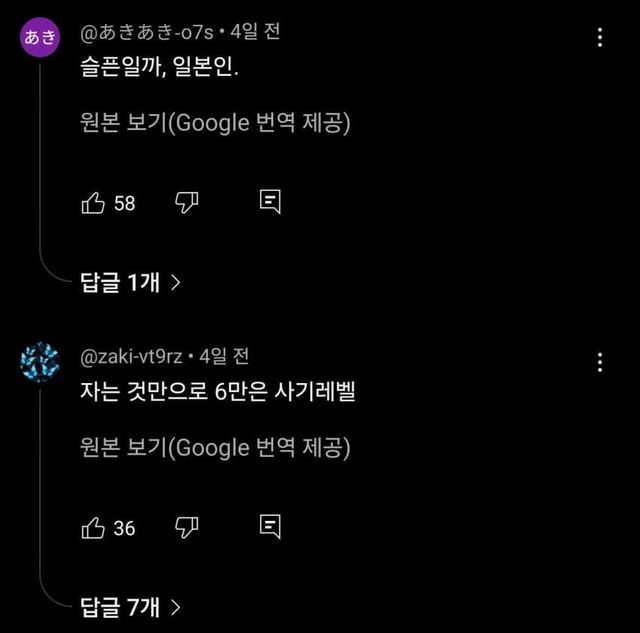Expand the 답글 7개 replies
The height and width of the screenshot is (633, 640).
[x=130, y=606]
